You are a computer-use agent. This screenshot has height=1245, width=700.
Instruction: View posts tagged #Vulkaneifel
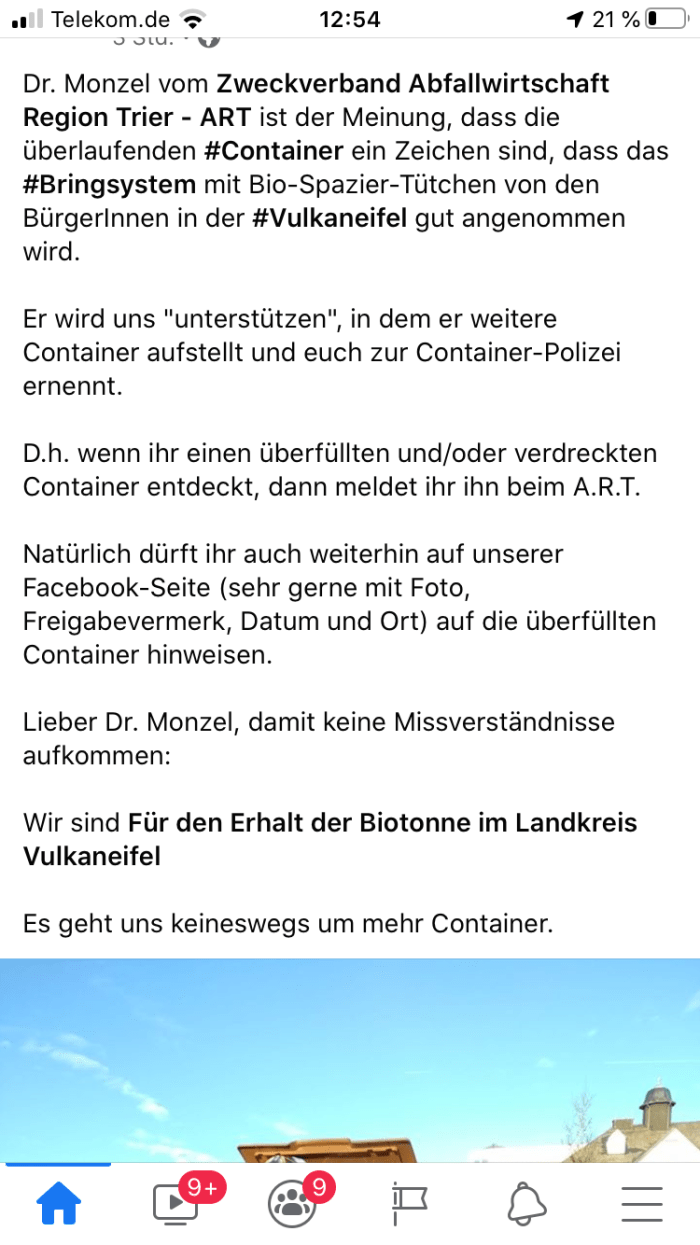pos(330,219)
